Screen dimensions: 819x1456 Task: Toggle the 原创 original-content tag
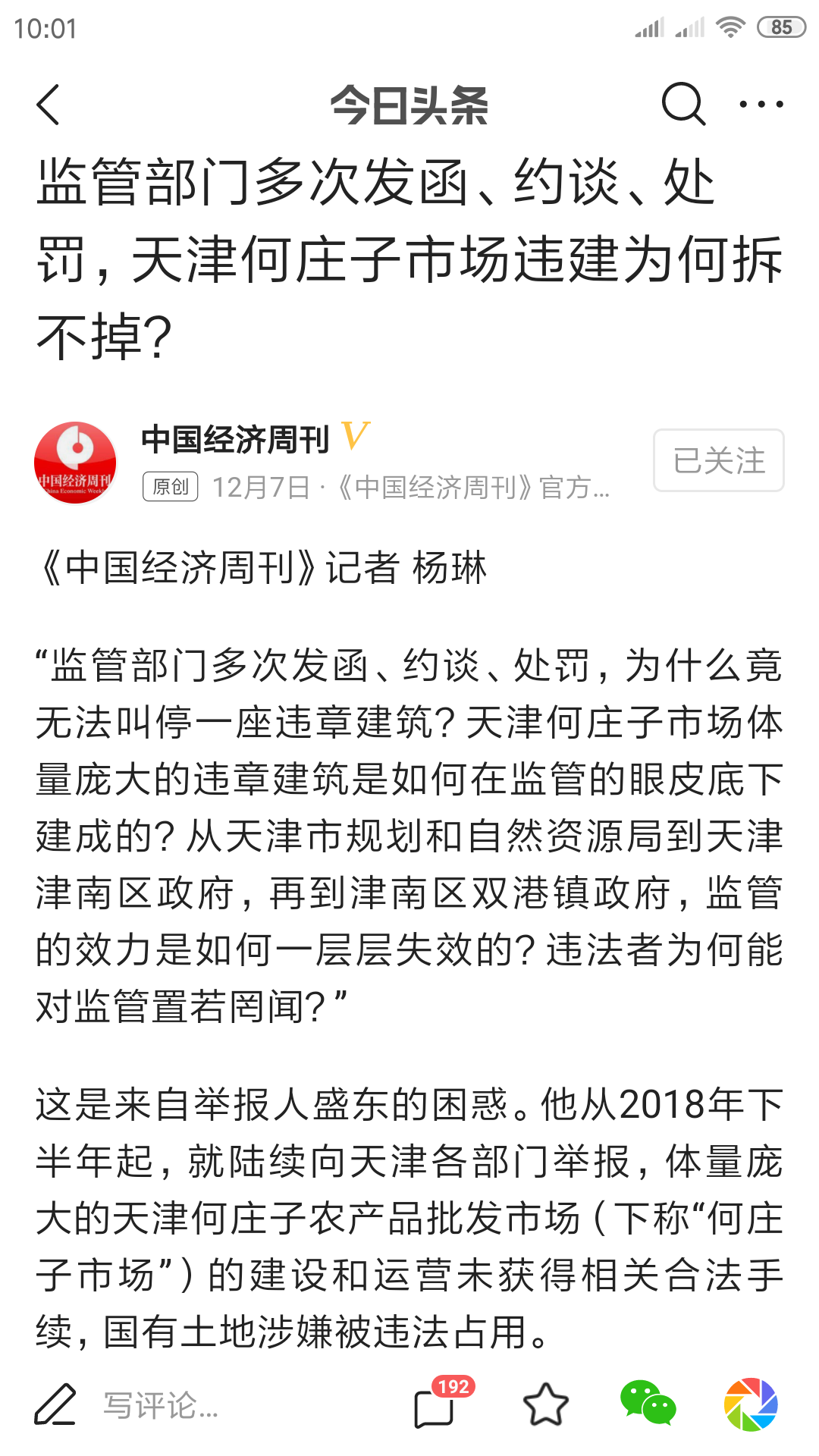coord(171,488)
